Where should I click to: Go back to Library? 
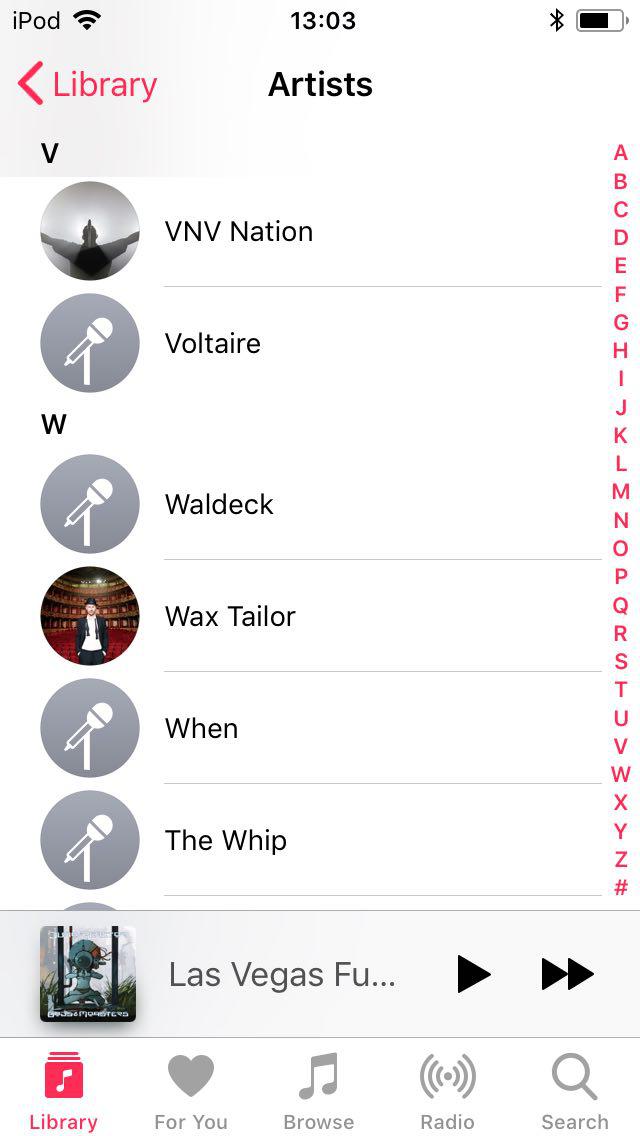(x=88, y=85)
